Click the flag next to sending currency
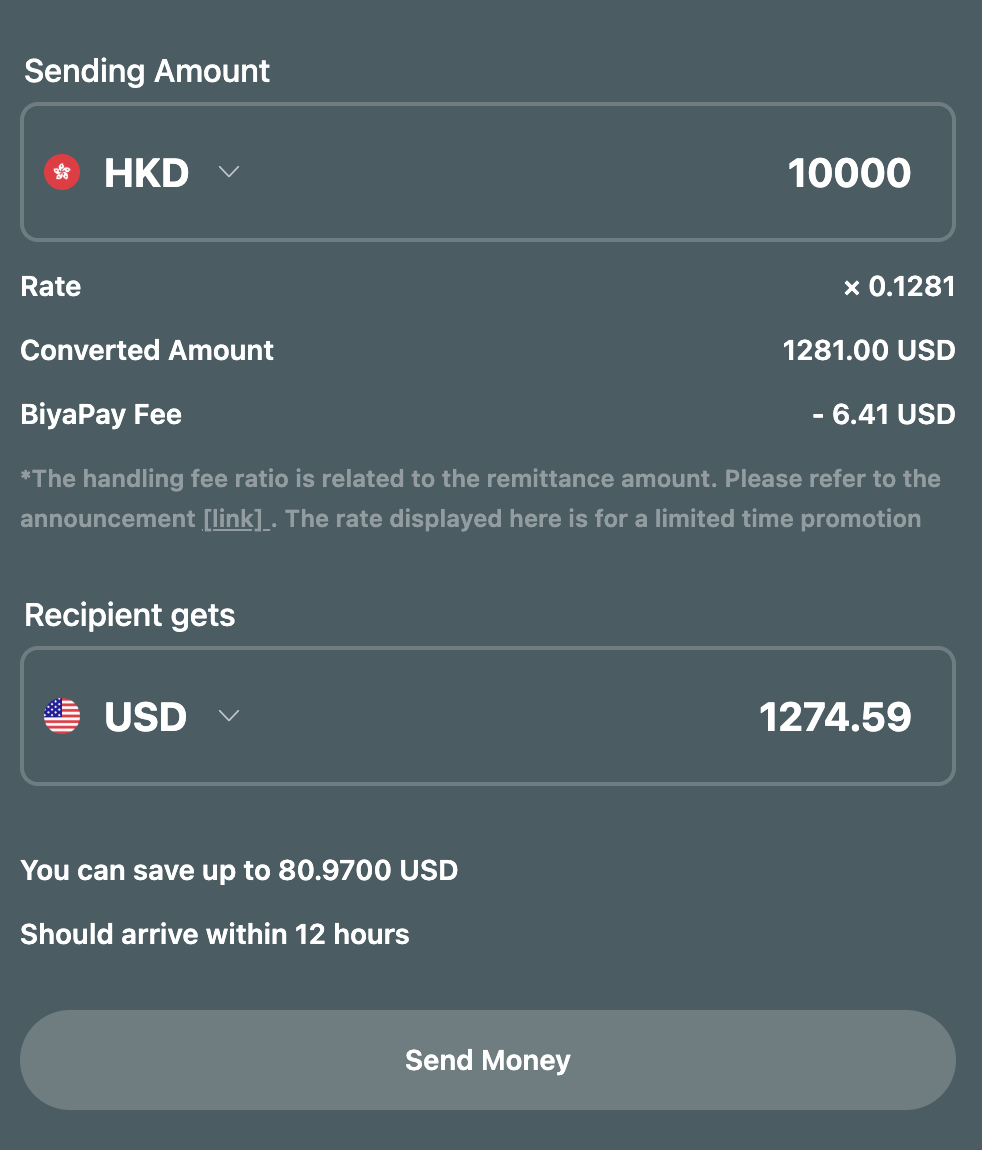 pos(61,172)
